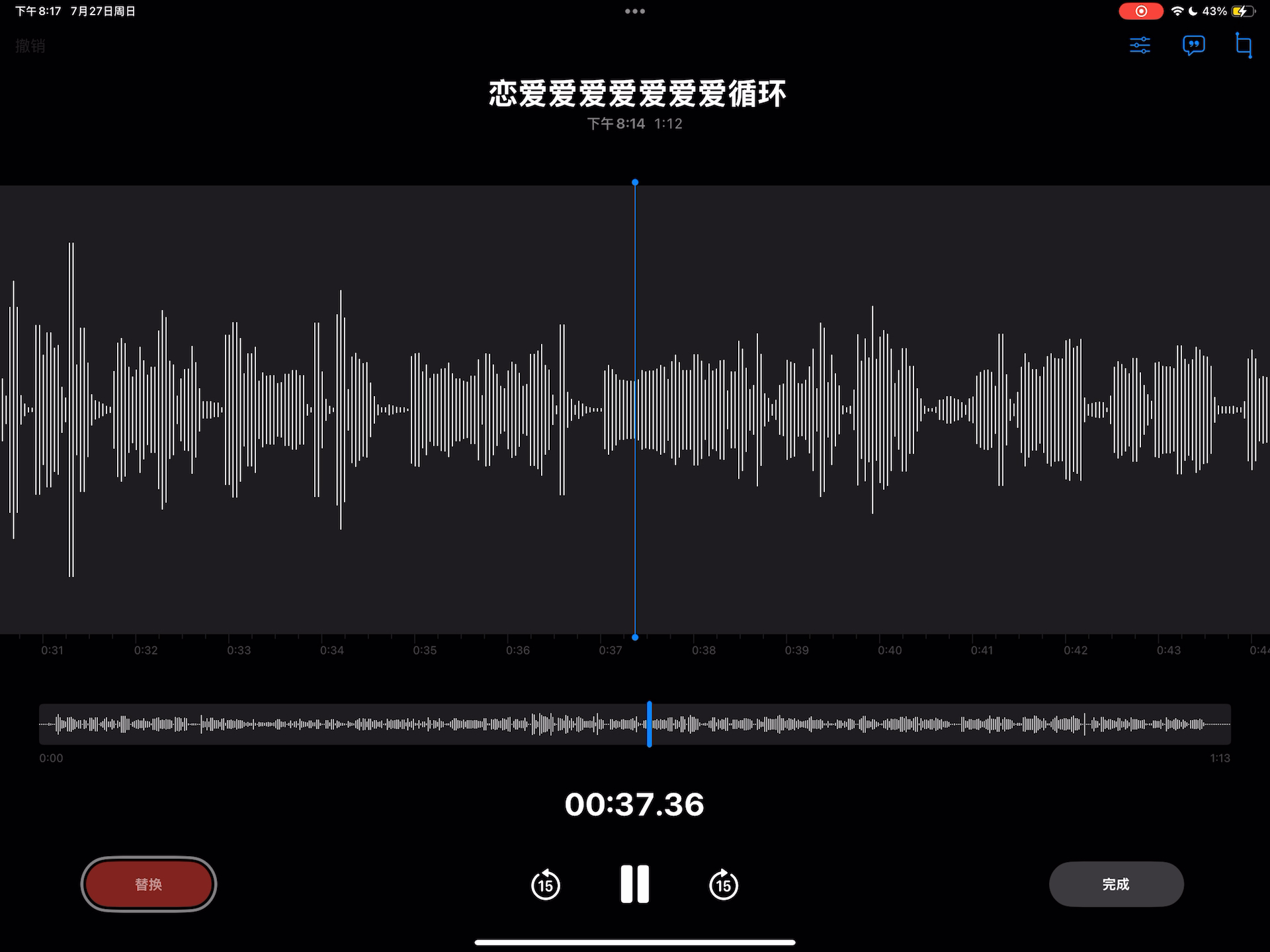This screenshot has height=952, width=1270.
Task: Tap 完成 to finish editing
Action: 1116,884
